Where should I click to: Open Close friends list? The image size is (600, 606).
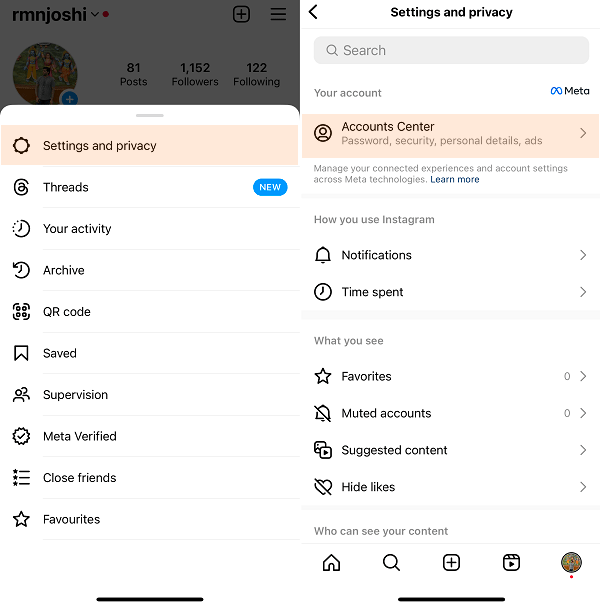point(79,478)
